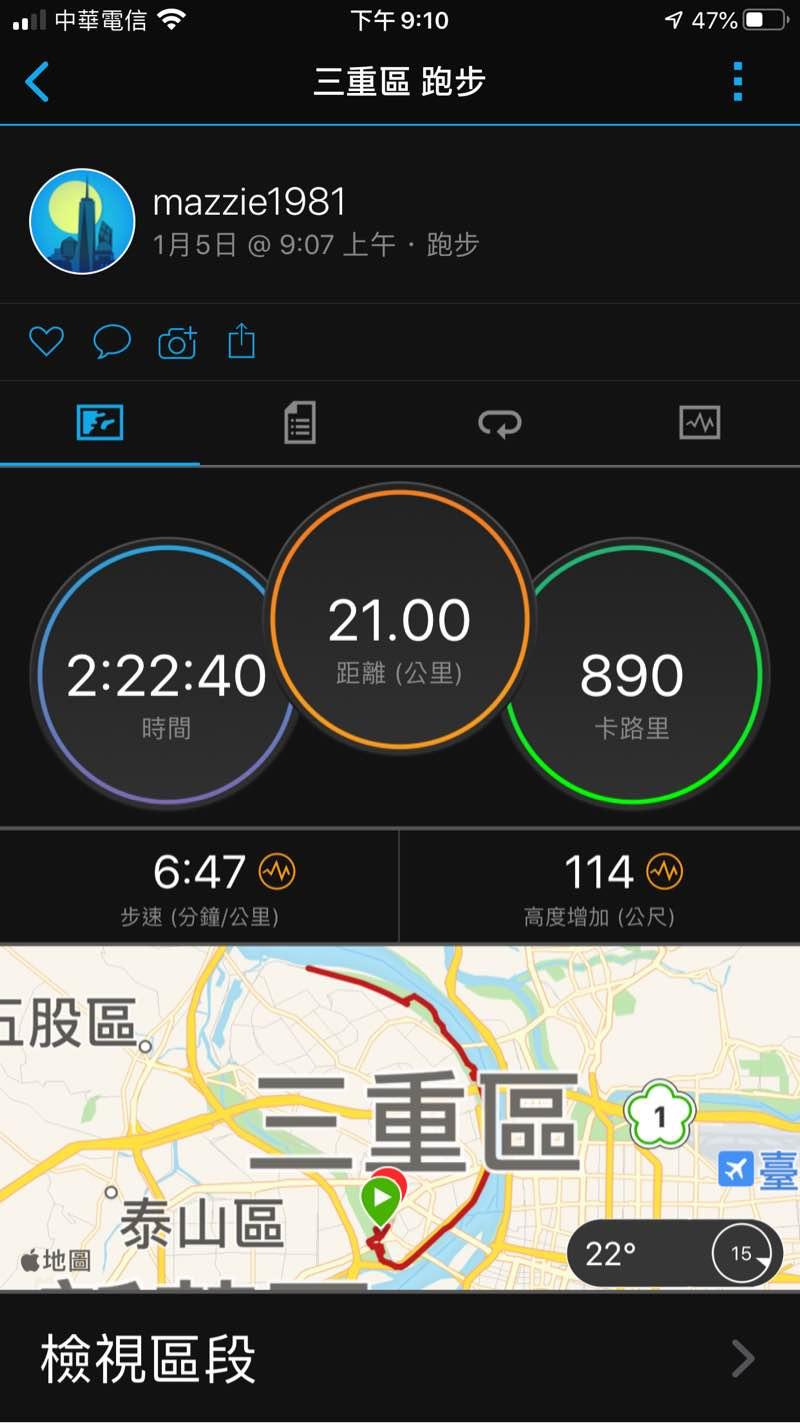Open the 6:47 pace insight icon

click(x=277, y=872)
